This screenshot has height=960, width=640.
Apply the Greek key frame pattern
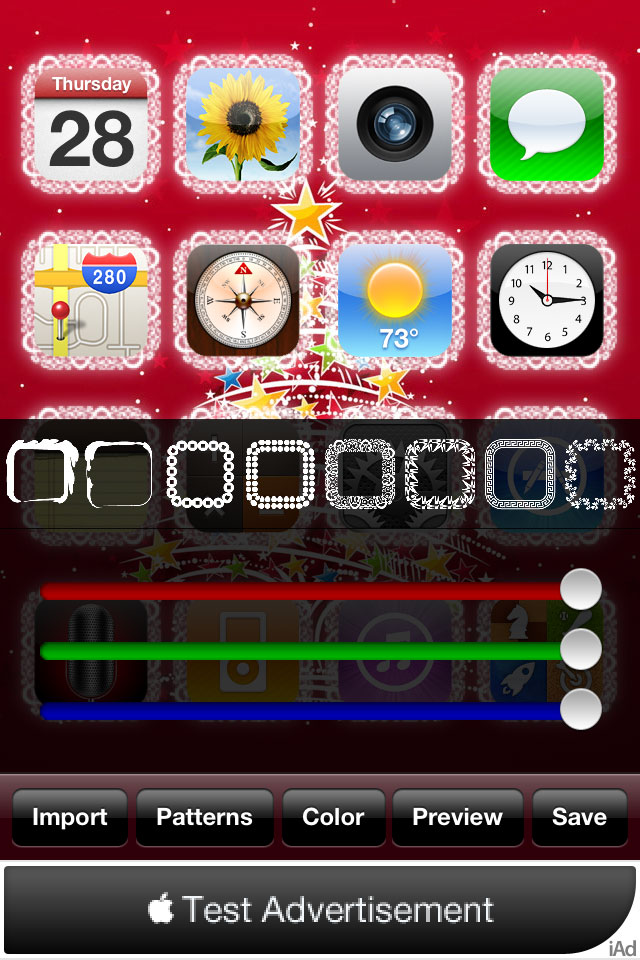519,474
